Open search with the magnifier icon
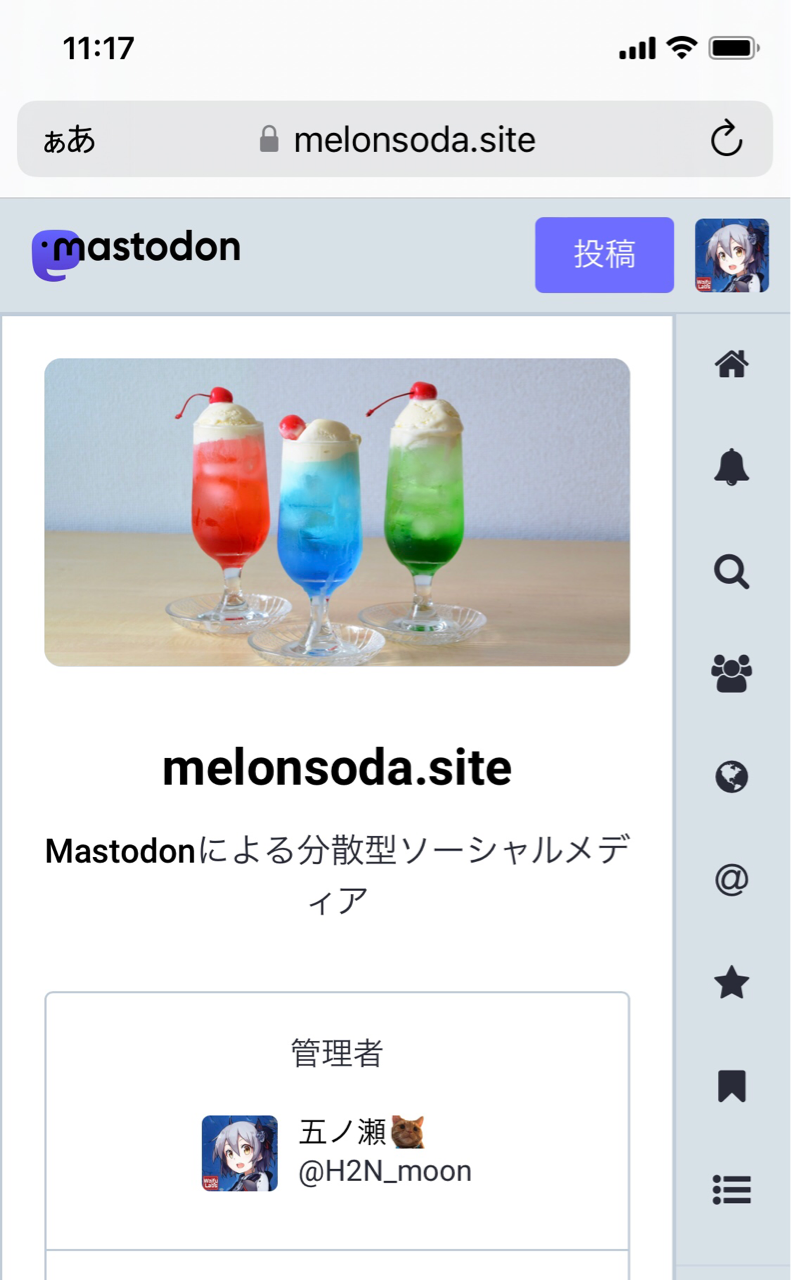 (x=732, y=572)
